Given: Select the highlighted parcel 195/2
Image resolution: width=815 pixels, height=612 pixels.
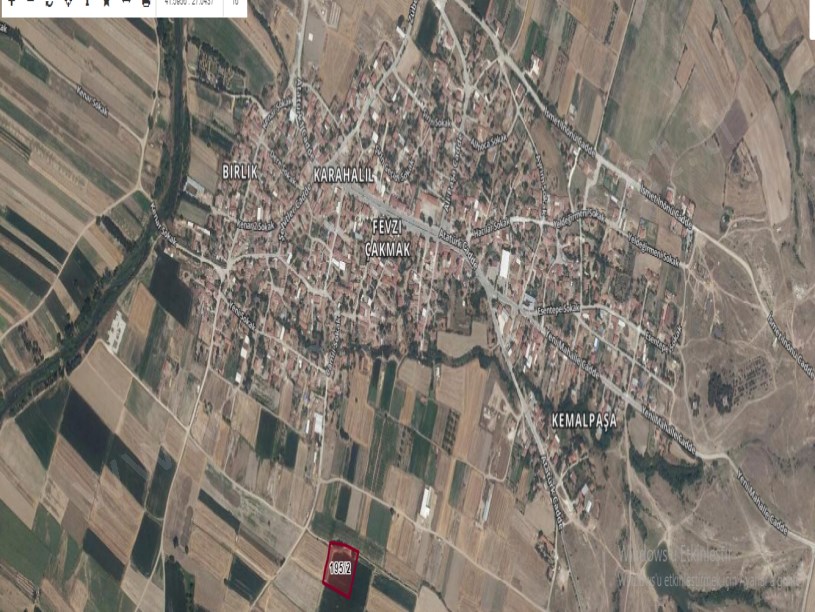Looking at the screenshot, I should [340, 568].
